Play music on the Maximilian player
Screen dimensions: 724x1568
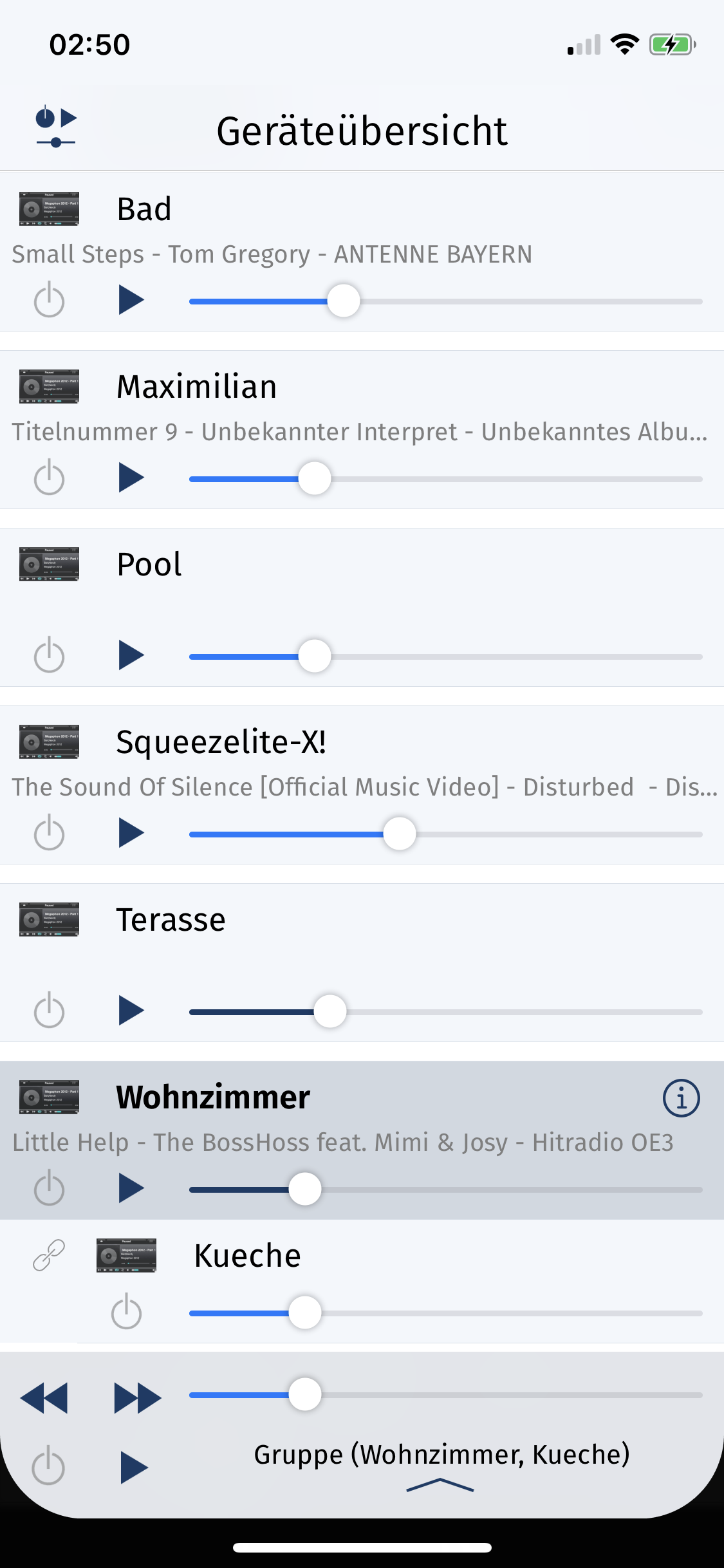(x=131, y=478)
